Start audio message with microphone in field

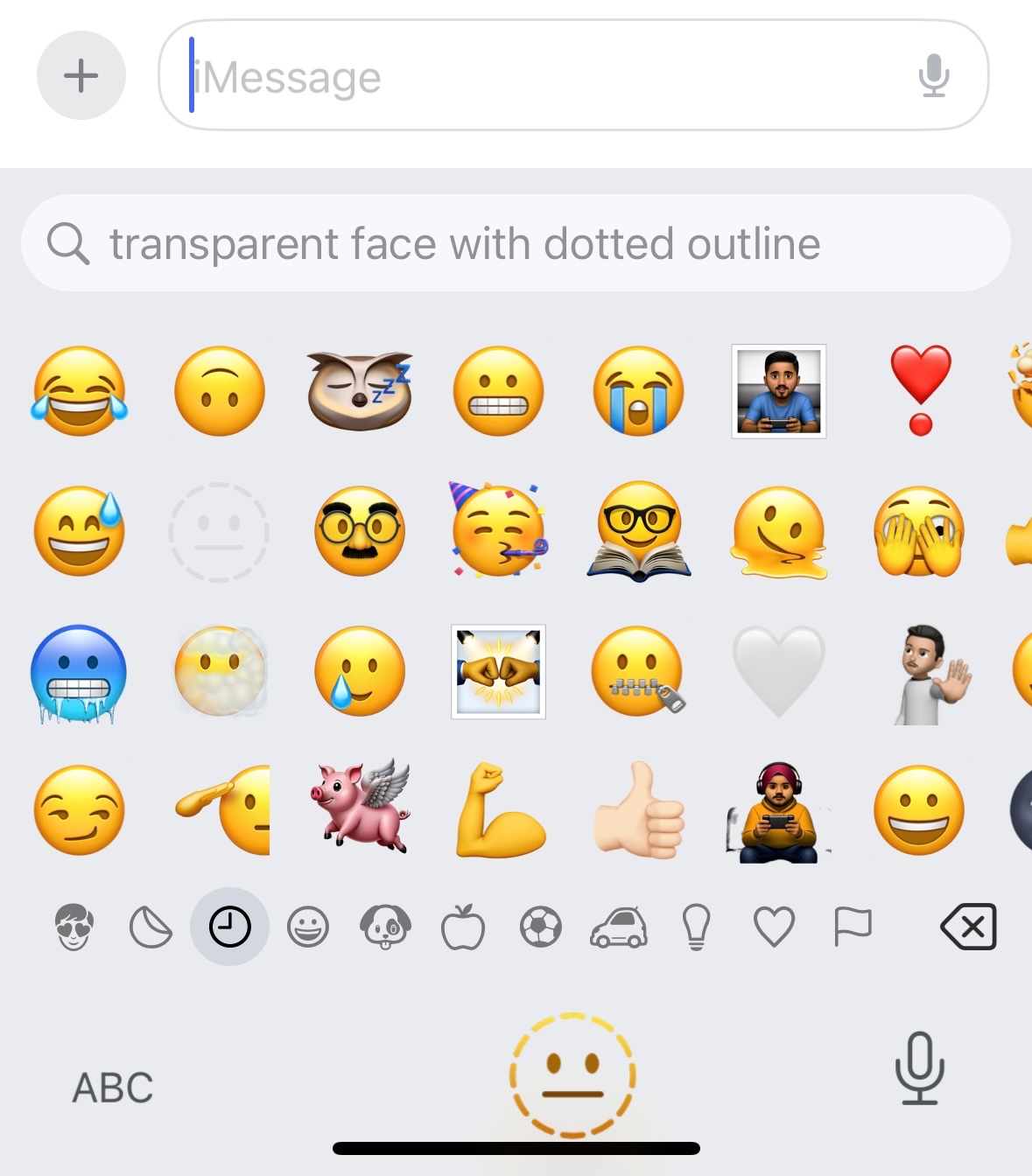pyautogui.click(x=933, y=75)
